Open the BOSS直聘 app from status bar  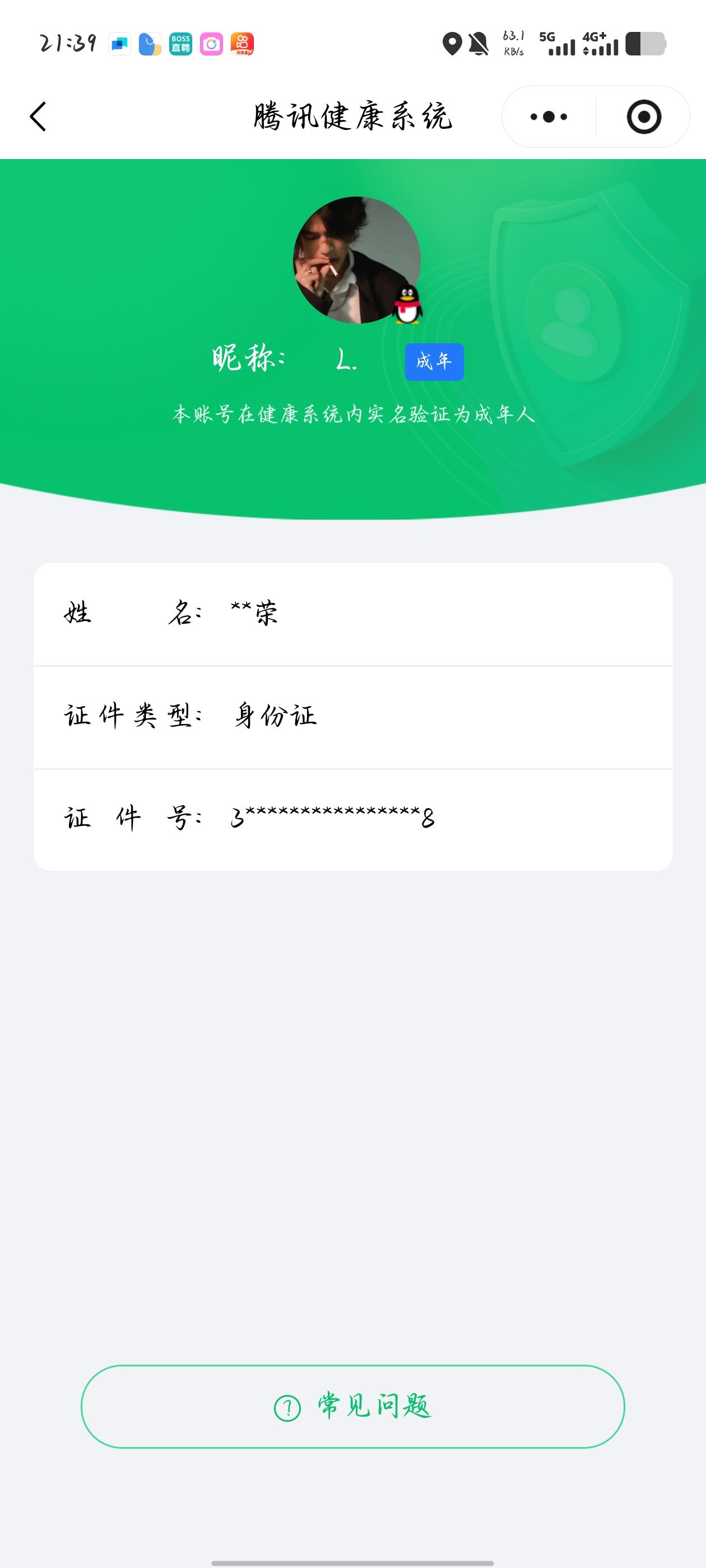coord(180,43)
